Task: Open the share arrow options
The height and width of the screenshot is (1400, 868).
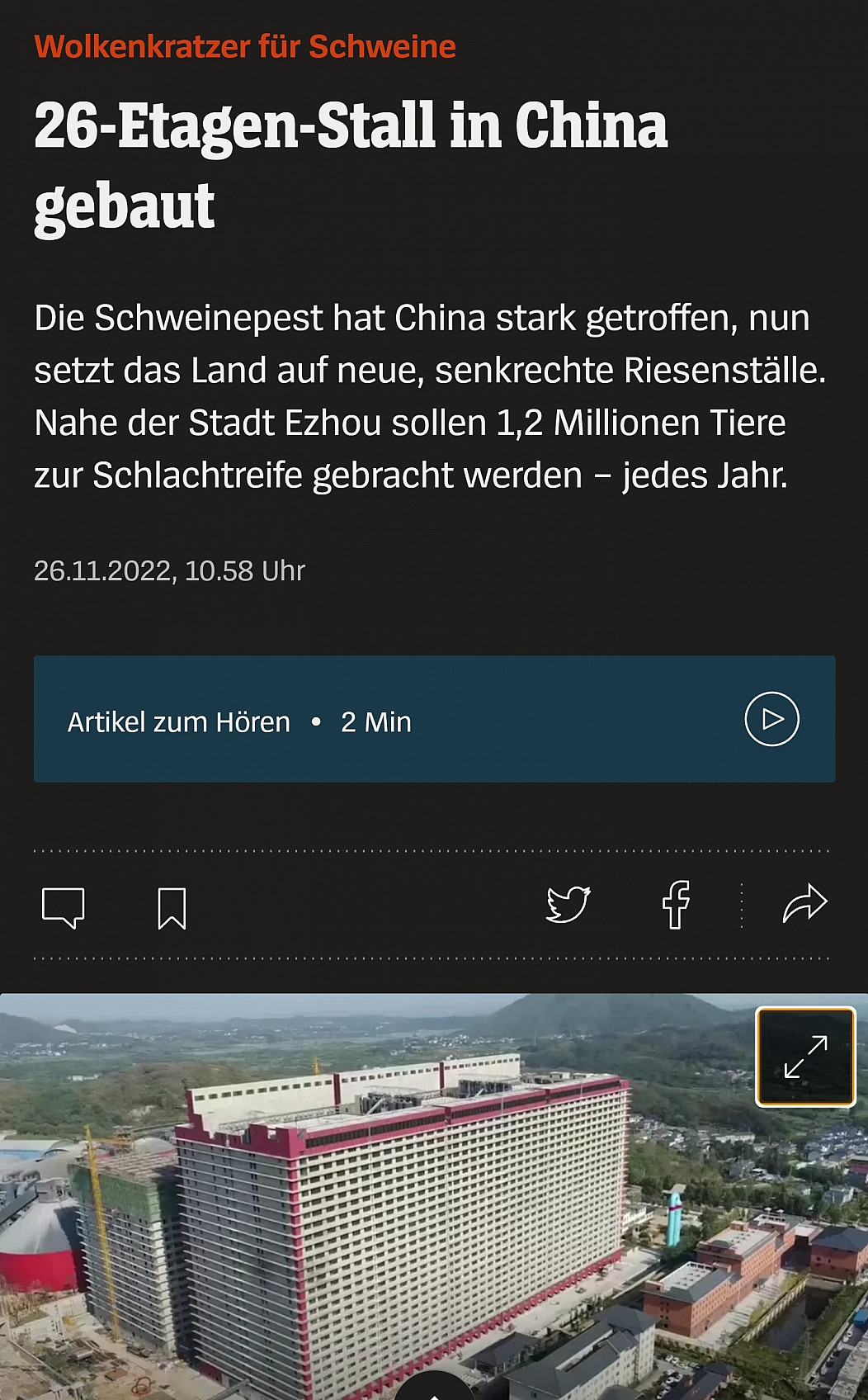Action: (x=804, y=904)
